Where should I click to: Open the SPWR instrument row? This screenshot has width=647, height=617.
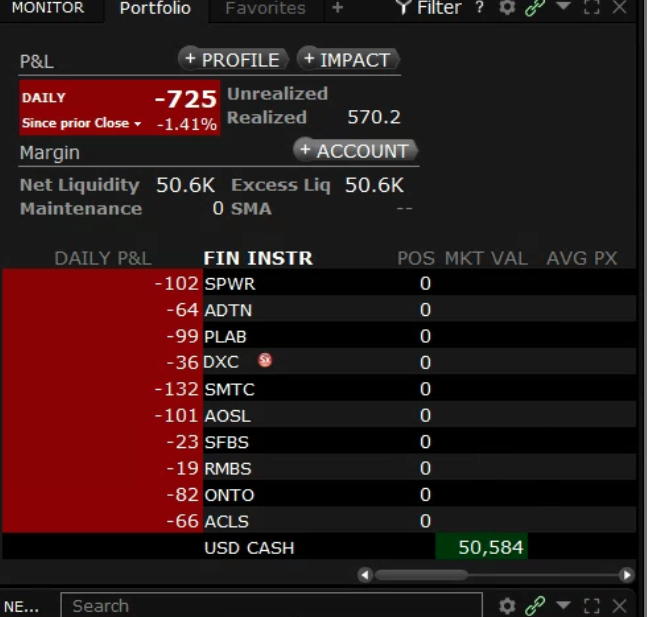coord(229,284)
